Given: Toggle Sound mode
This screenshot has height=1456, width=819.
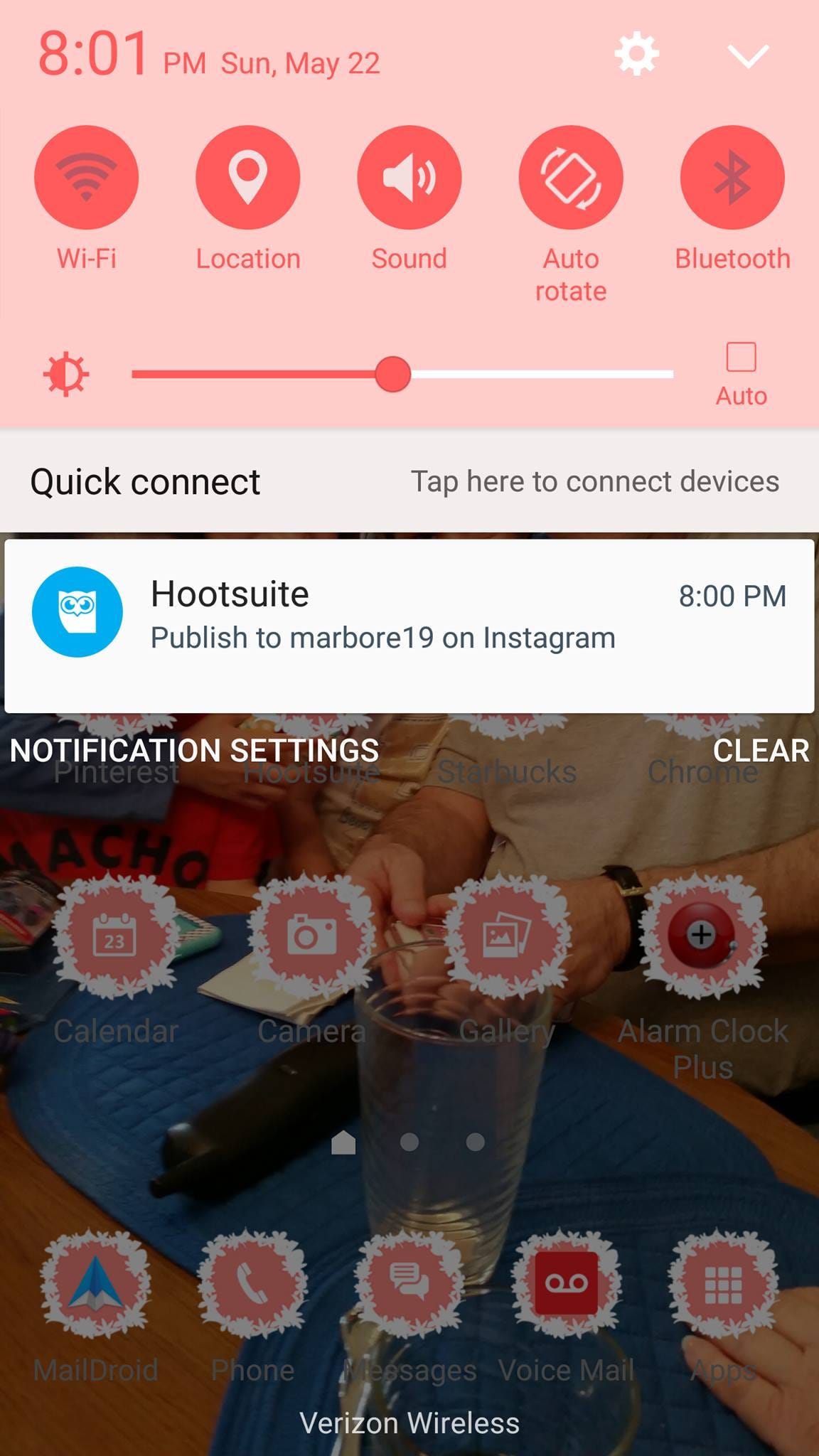Looking at the screenshot, I should 409,178.
